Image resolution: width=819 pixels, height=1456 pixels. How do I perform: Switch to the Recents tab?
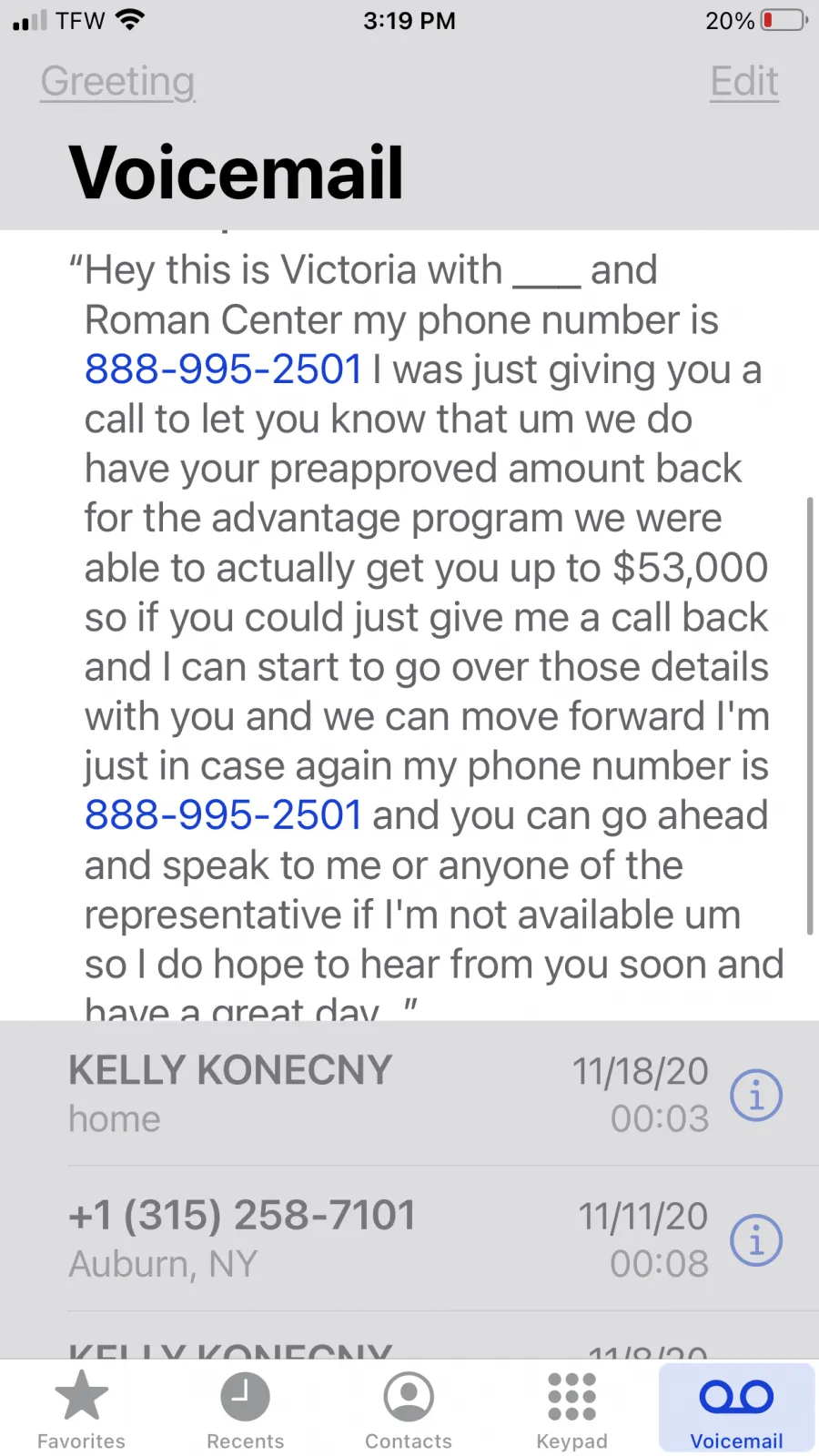[x=245, y=1410]
